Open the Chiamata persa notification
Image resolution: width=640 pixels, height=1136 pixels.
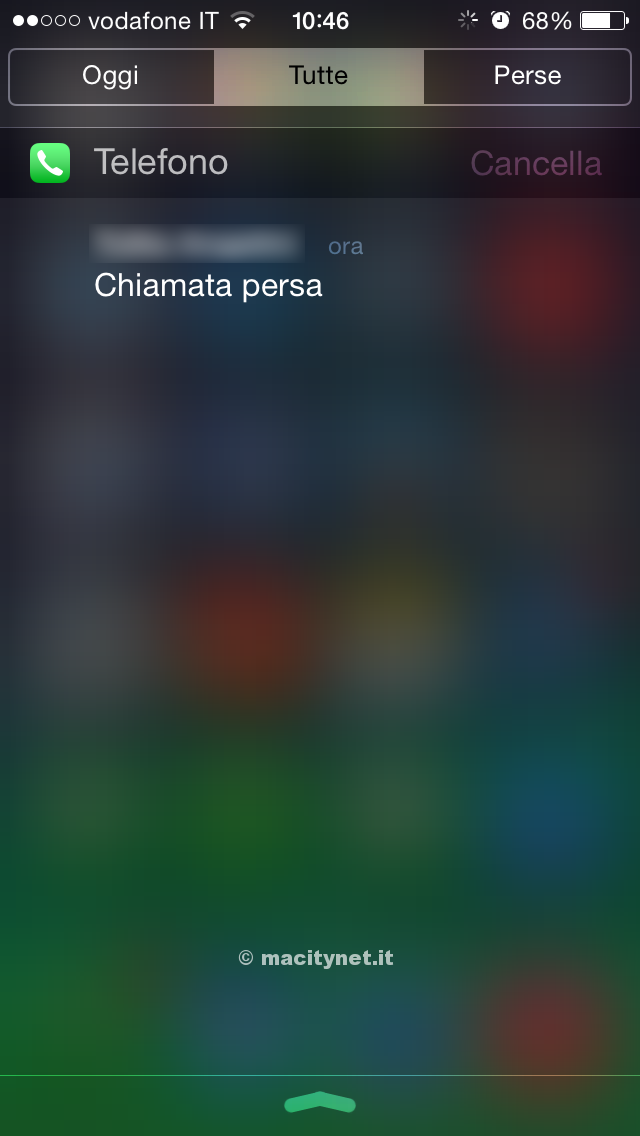coord(208,285)
